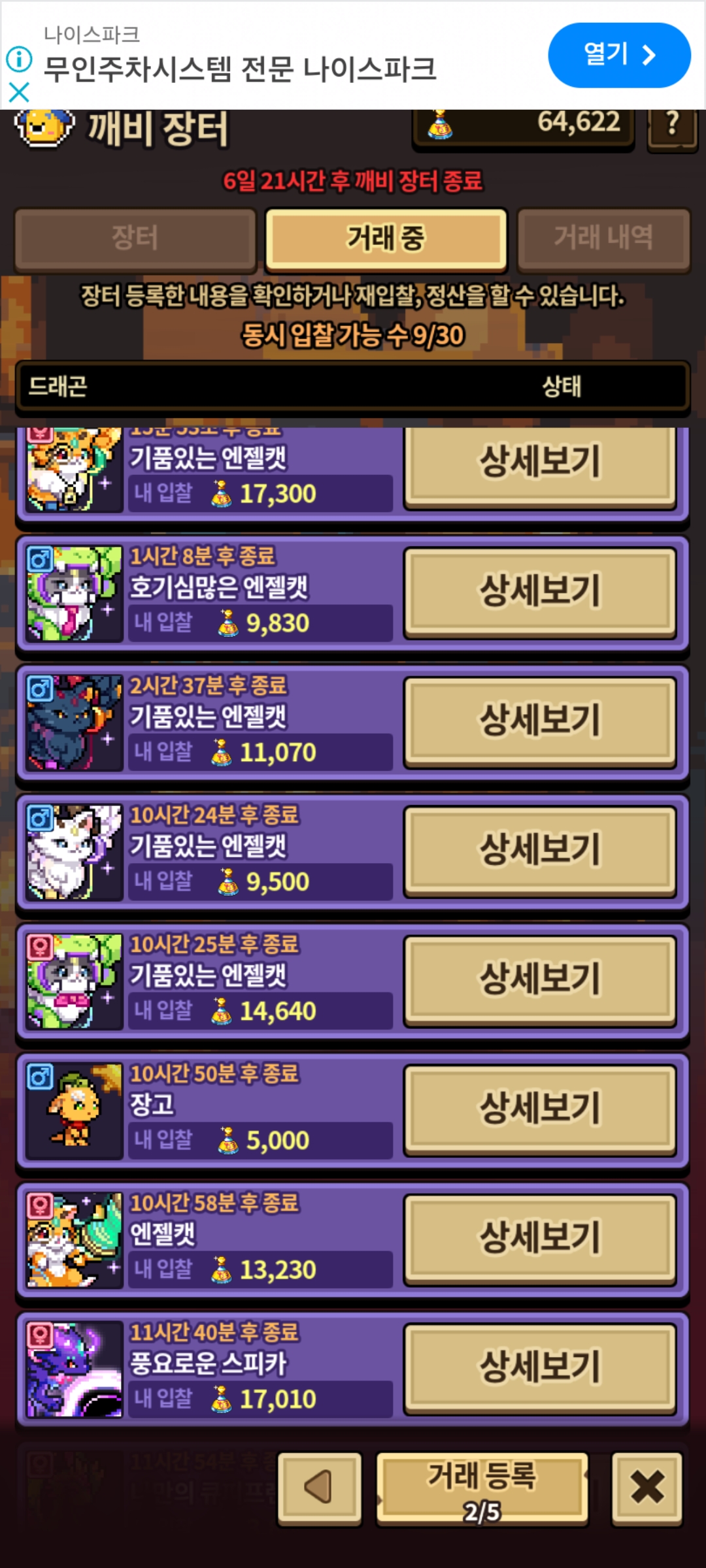View details for 풍요로운 스피카
Screen dimensions: 706x1568
[540, 1368]
